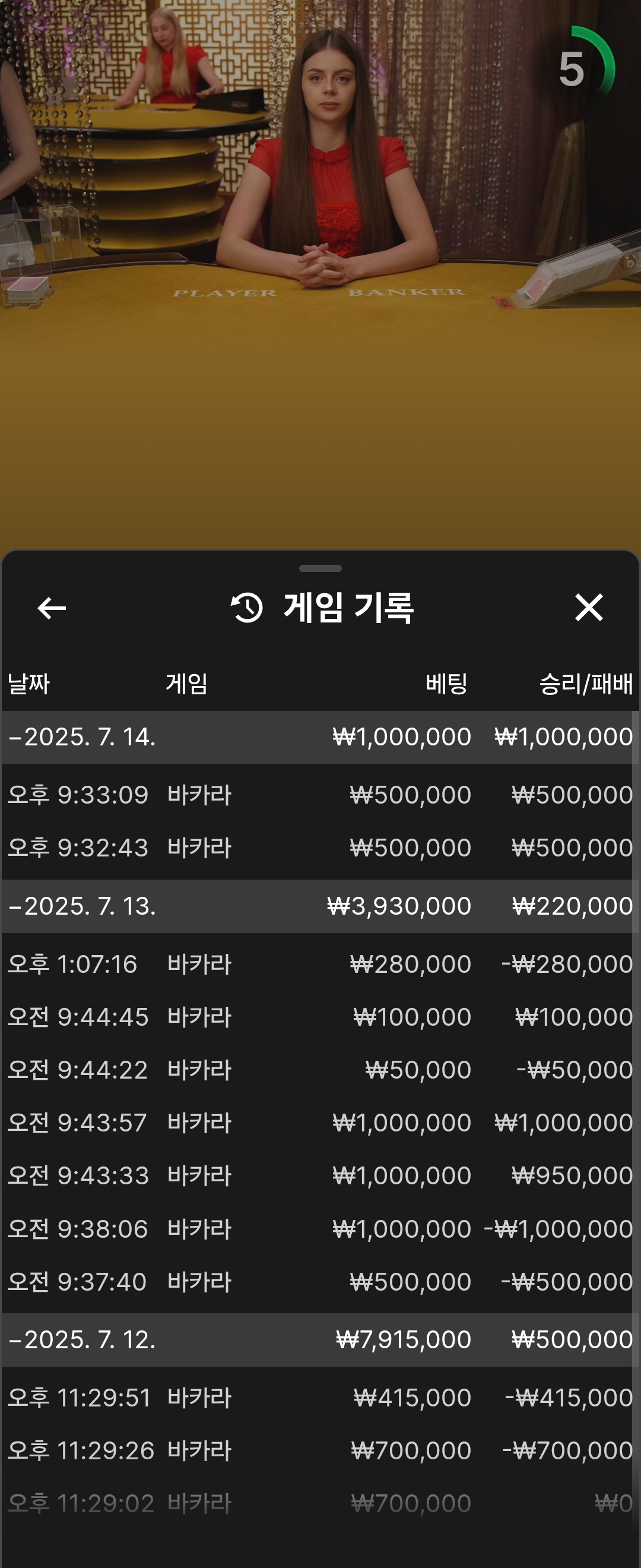Collapse the 2025. 7. 13. date group

[82, 906]
